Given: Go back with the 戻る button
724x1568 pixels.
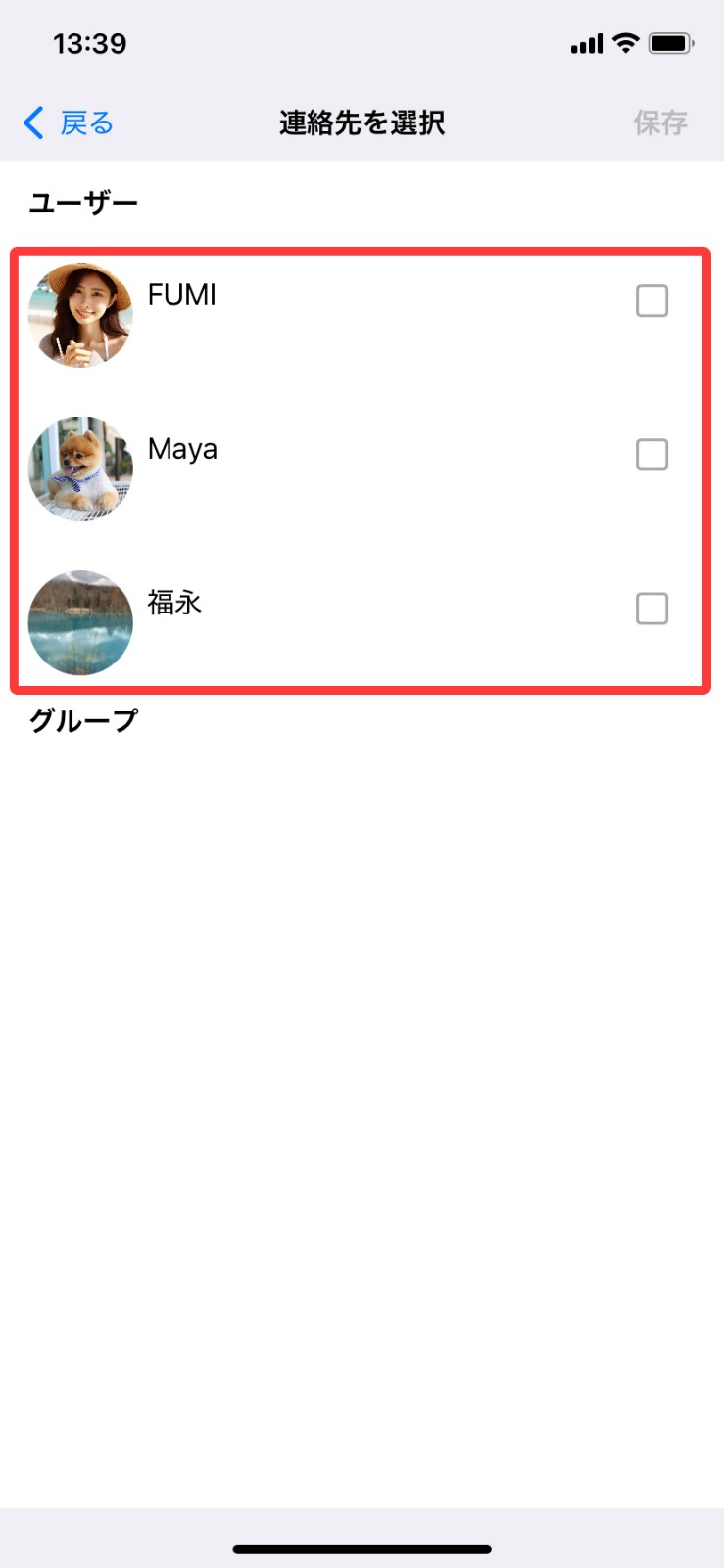Looking at the screenshot, I should click(x=69, y=123).
